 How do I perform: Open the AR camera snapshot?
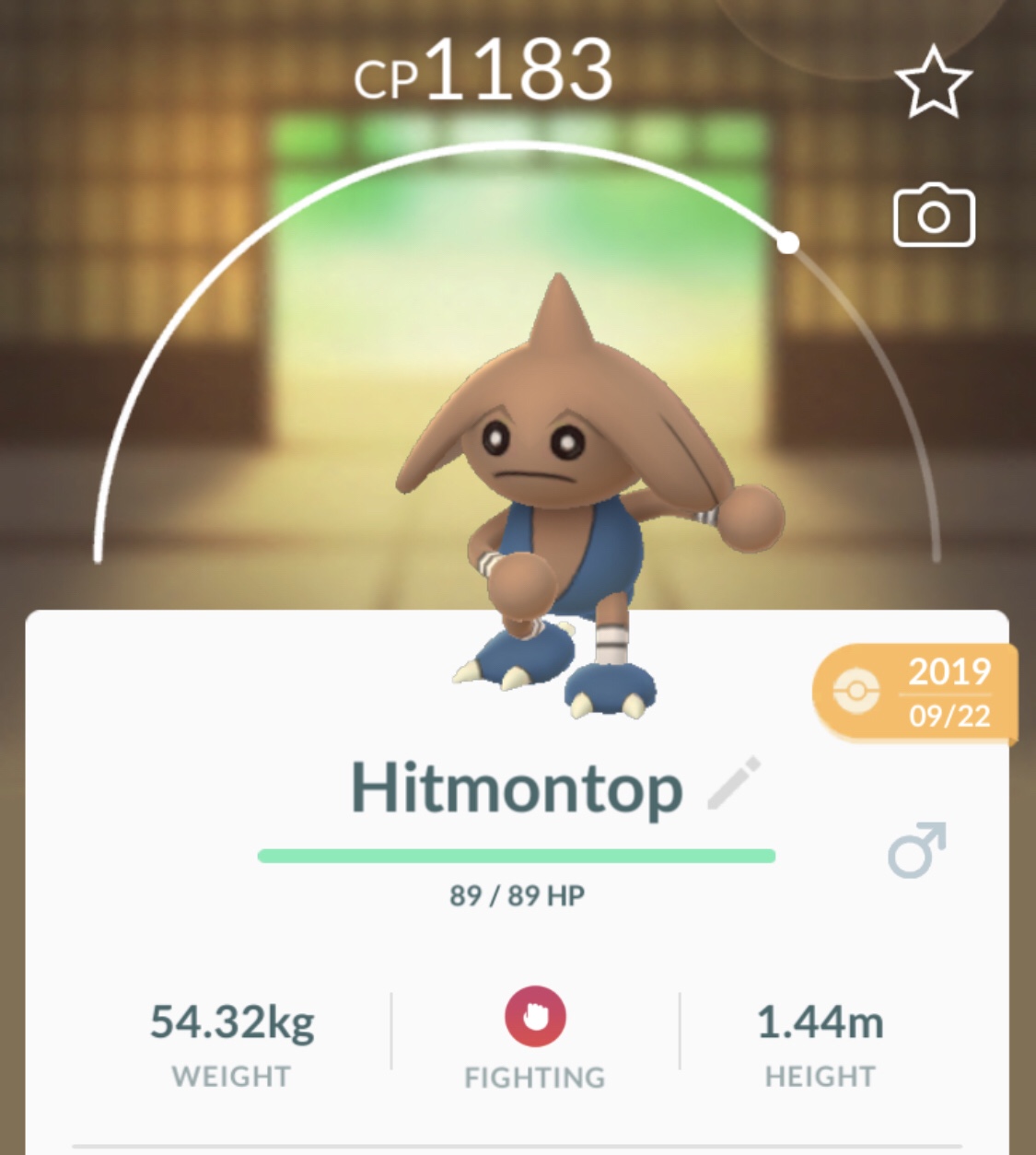[933, 216]
